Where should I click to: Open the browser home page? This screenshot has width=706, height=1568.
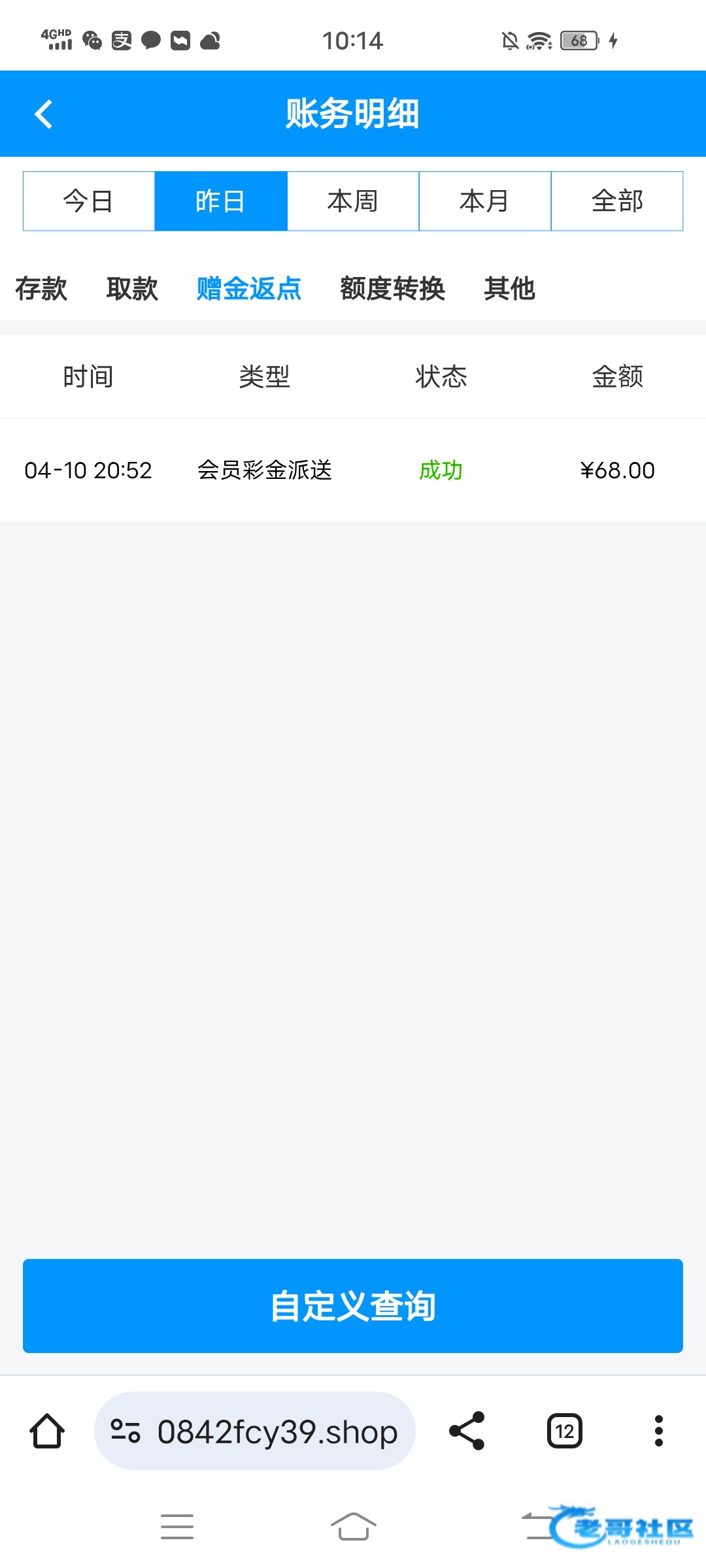(47, 1431)
